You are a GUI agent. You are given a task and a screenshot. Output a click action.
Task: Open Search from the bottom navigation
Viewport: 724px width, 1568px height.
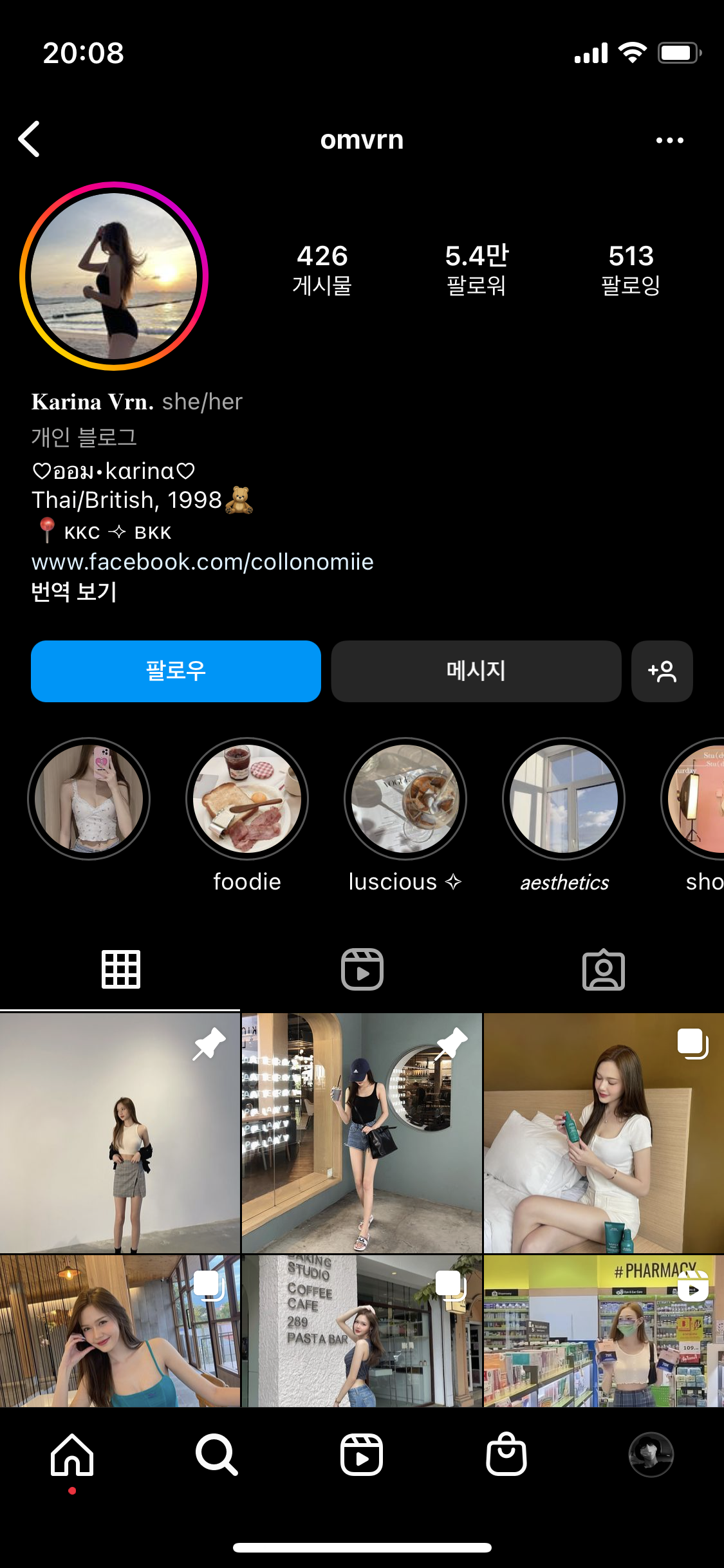click(217, 1455)
